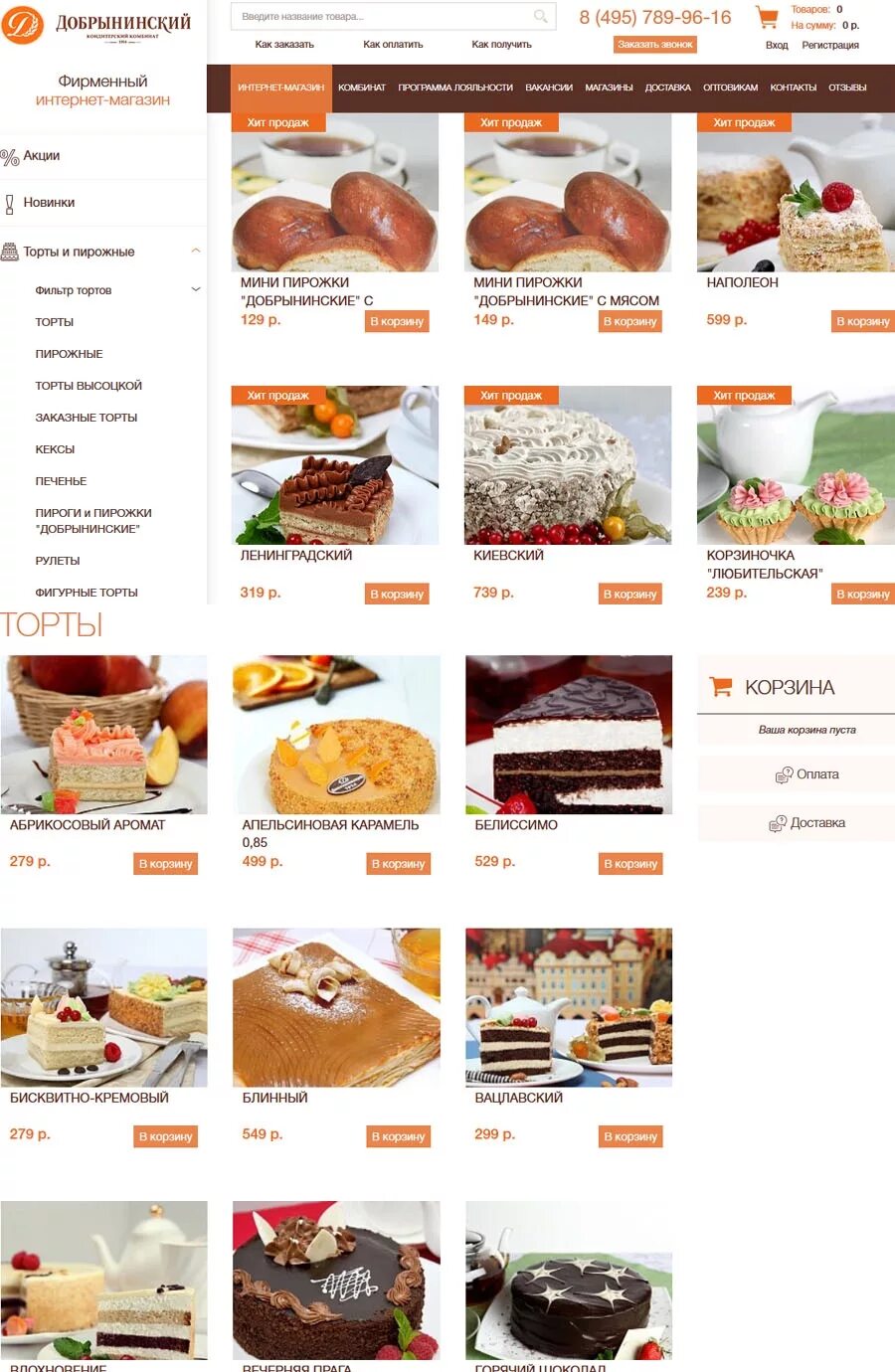Screen dimensions: 895x1372
Task: Open the shopping cart icon in the header
Action: point(767,18)
